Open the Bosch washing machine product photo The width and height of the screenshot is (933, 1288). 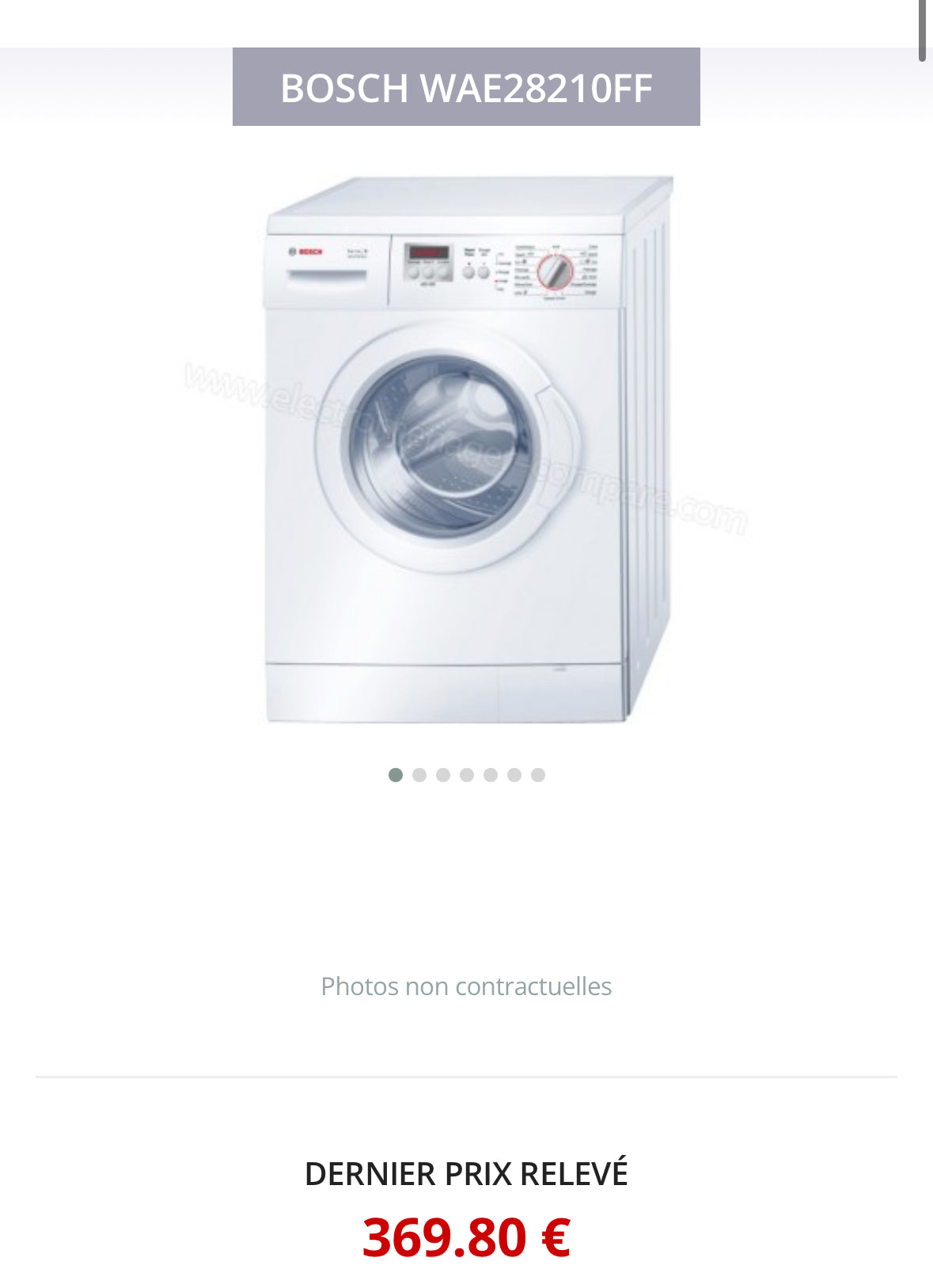467,449
